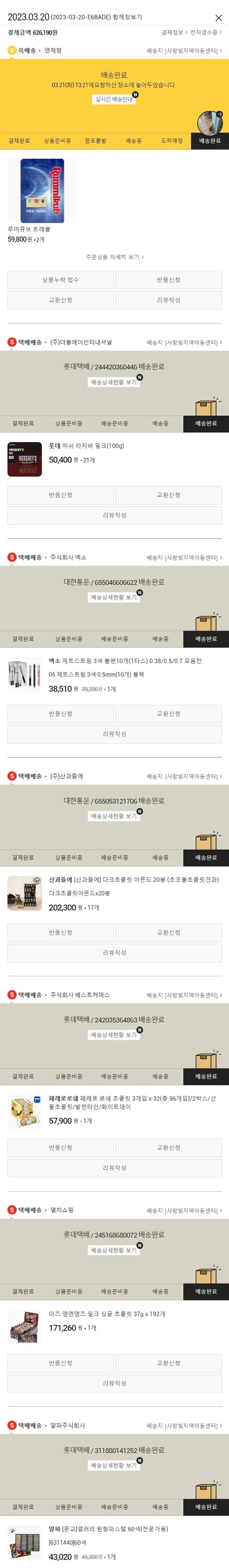Request return for 루미큐브 트래블 order
The height and width of the screenshot is (1568, 229).
click(168, 280)
